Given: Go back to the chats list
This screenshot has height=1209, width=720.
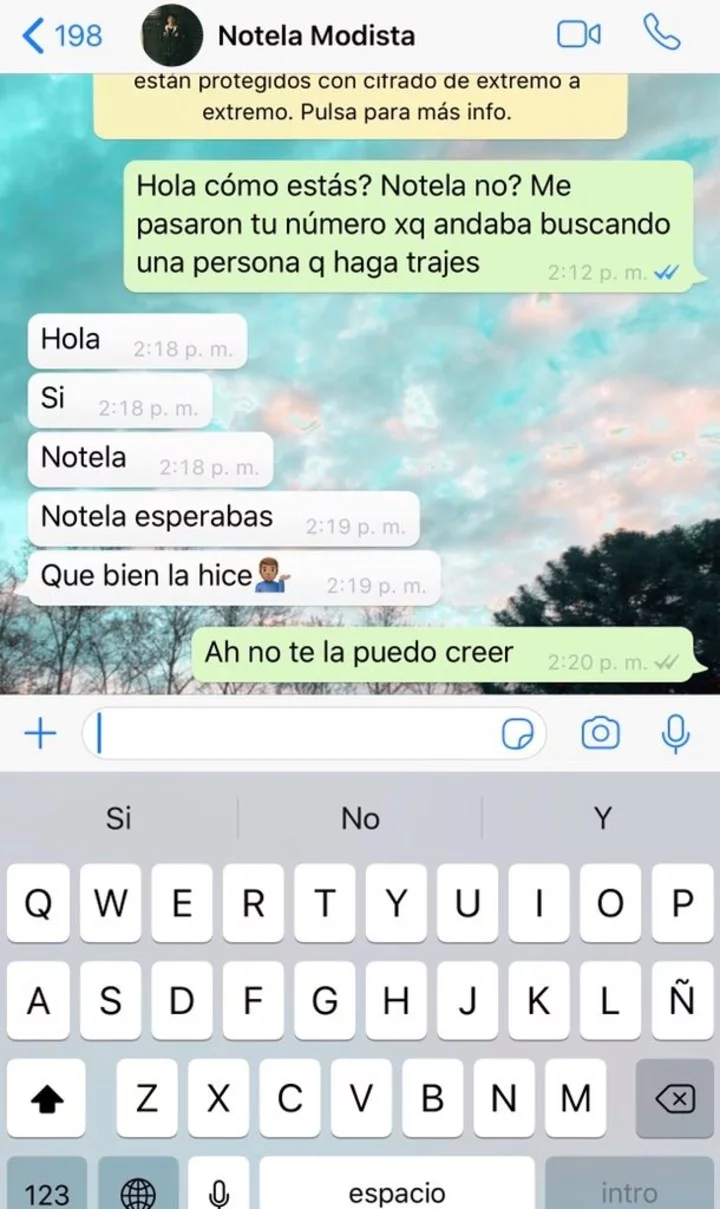Looking at the screenshot, I should [60, 36].
